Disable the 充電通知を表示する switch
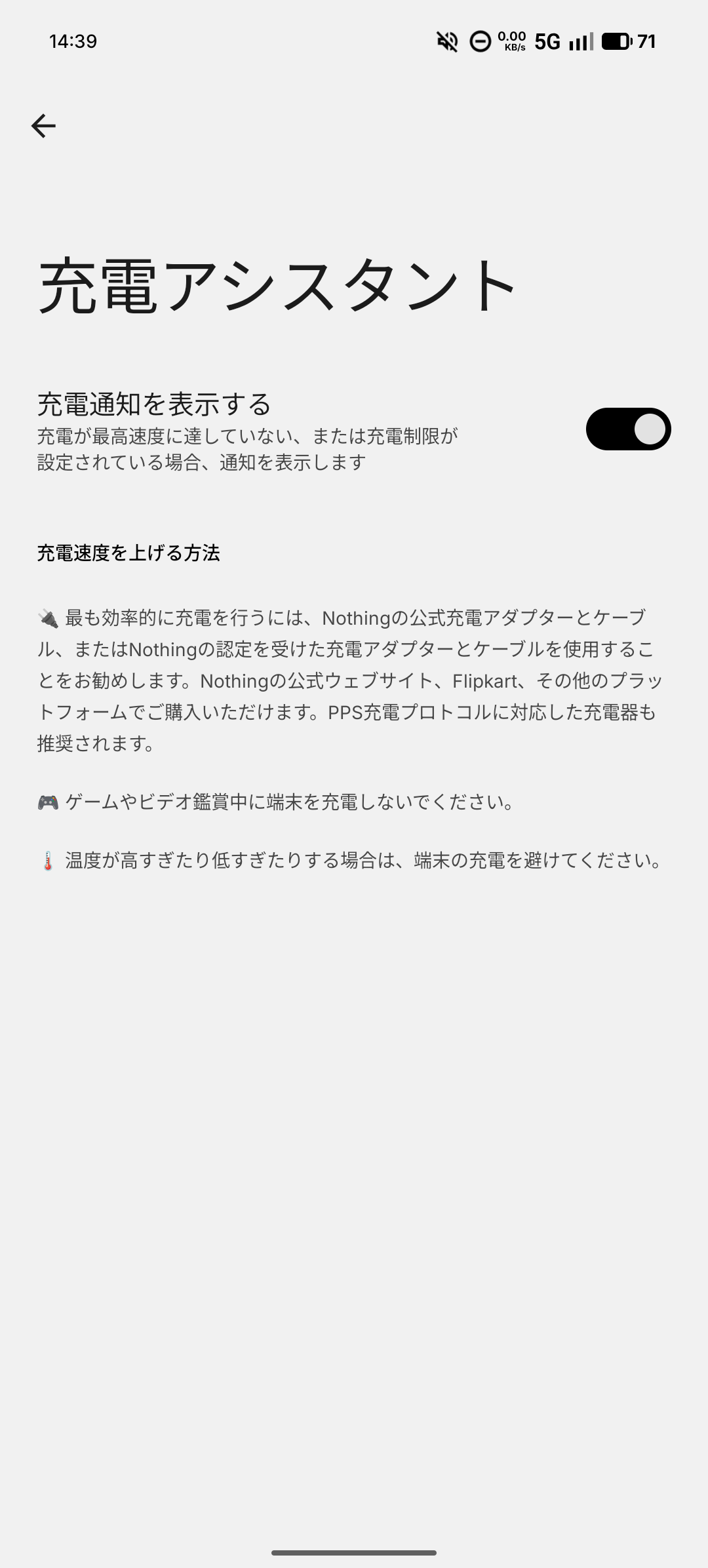 [x=627, y=429]
